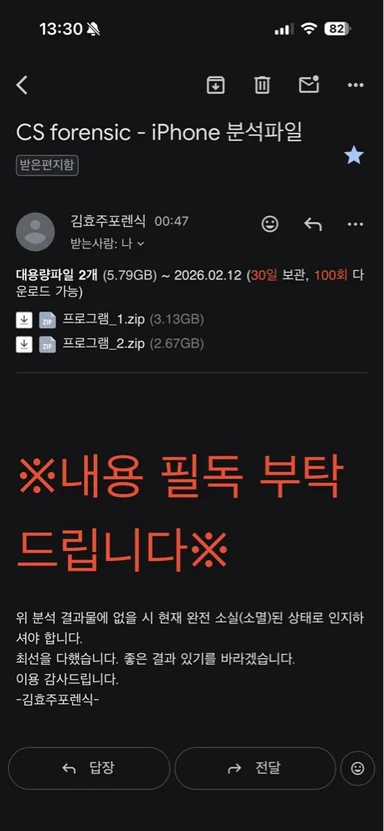Unstar this email

point(354,155)
